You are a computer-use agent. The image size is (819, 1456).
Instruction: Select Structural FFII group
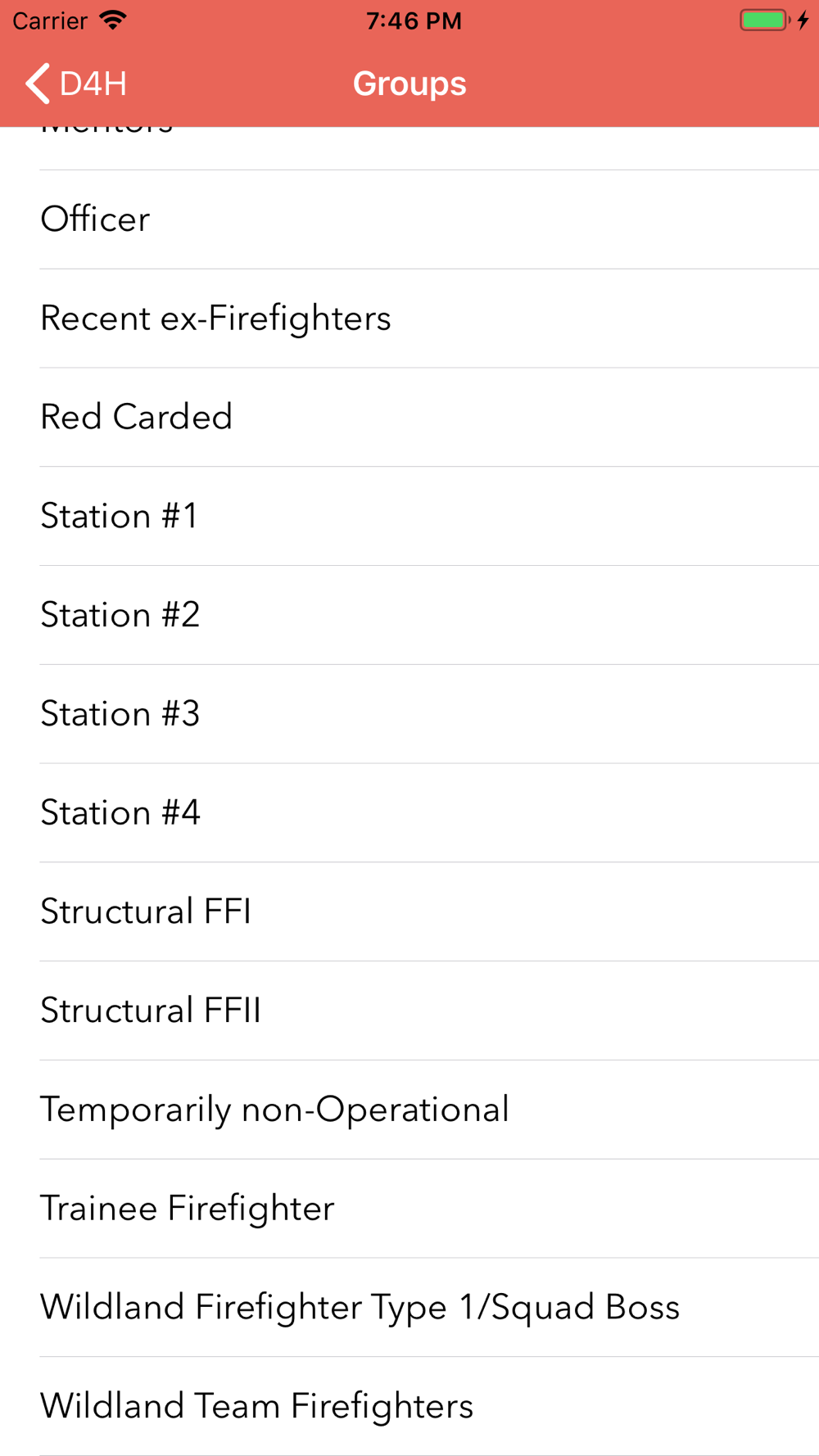[x=409, y=1011]
